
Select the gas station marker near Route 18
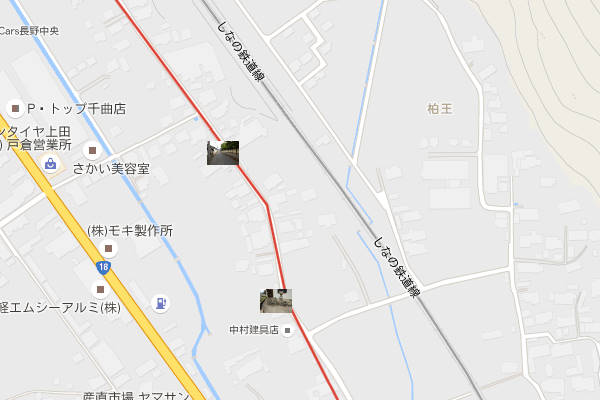[x=159, y=302]
